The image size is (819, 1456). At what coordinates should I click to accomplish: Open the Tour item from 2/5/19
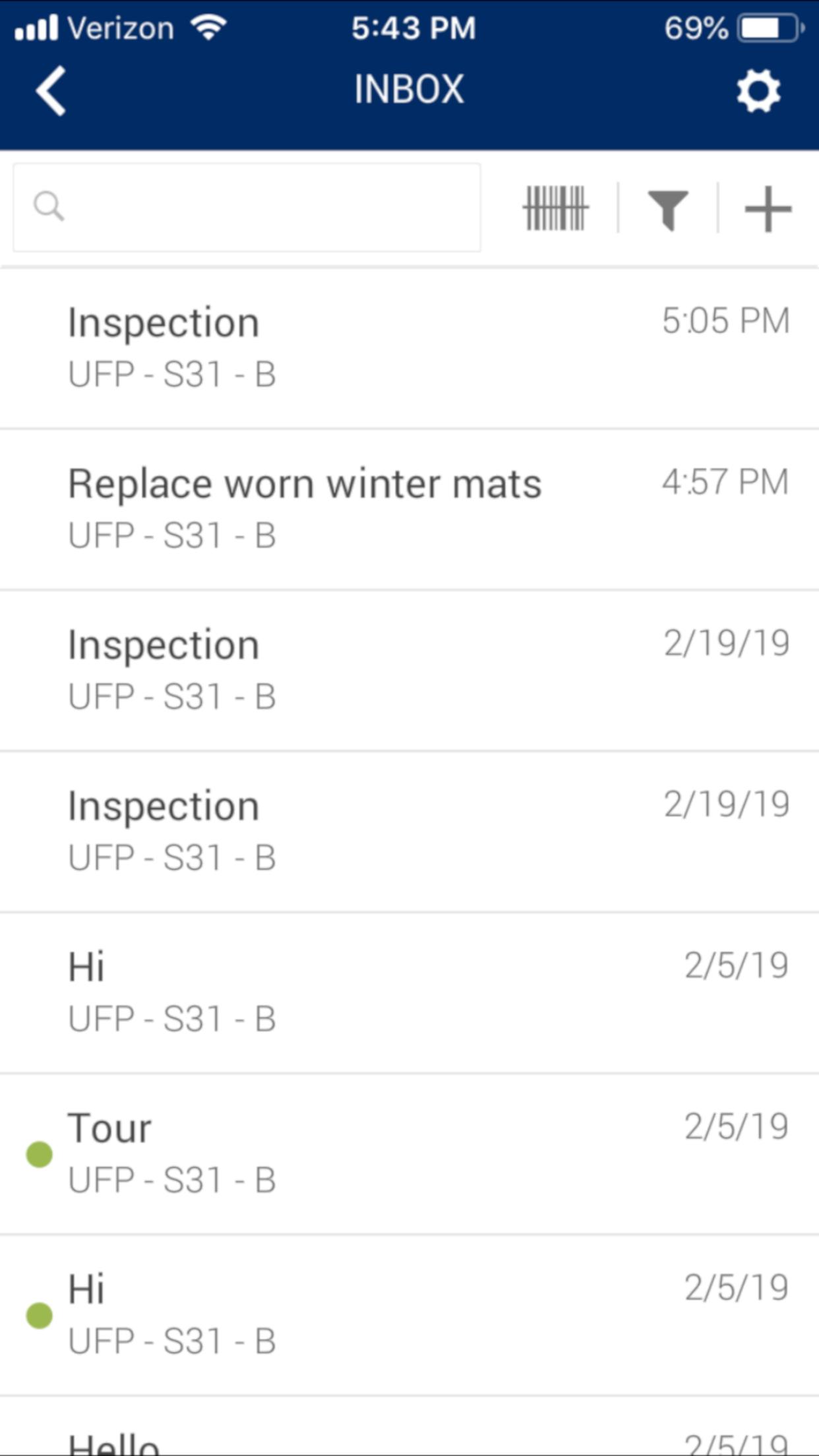click(x=409, y=1154)
